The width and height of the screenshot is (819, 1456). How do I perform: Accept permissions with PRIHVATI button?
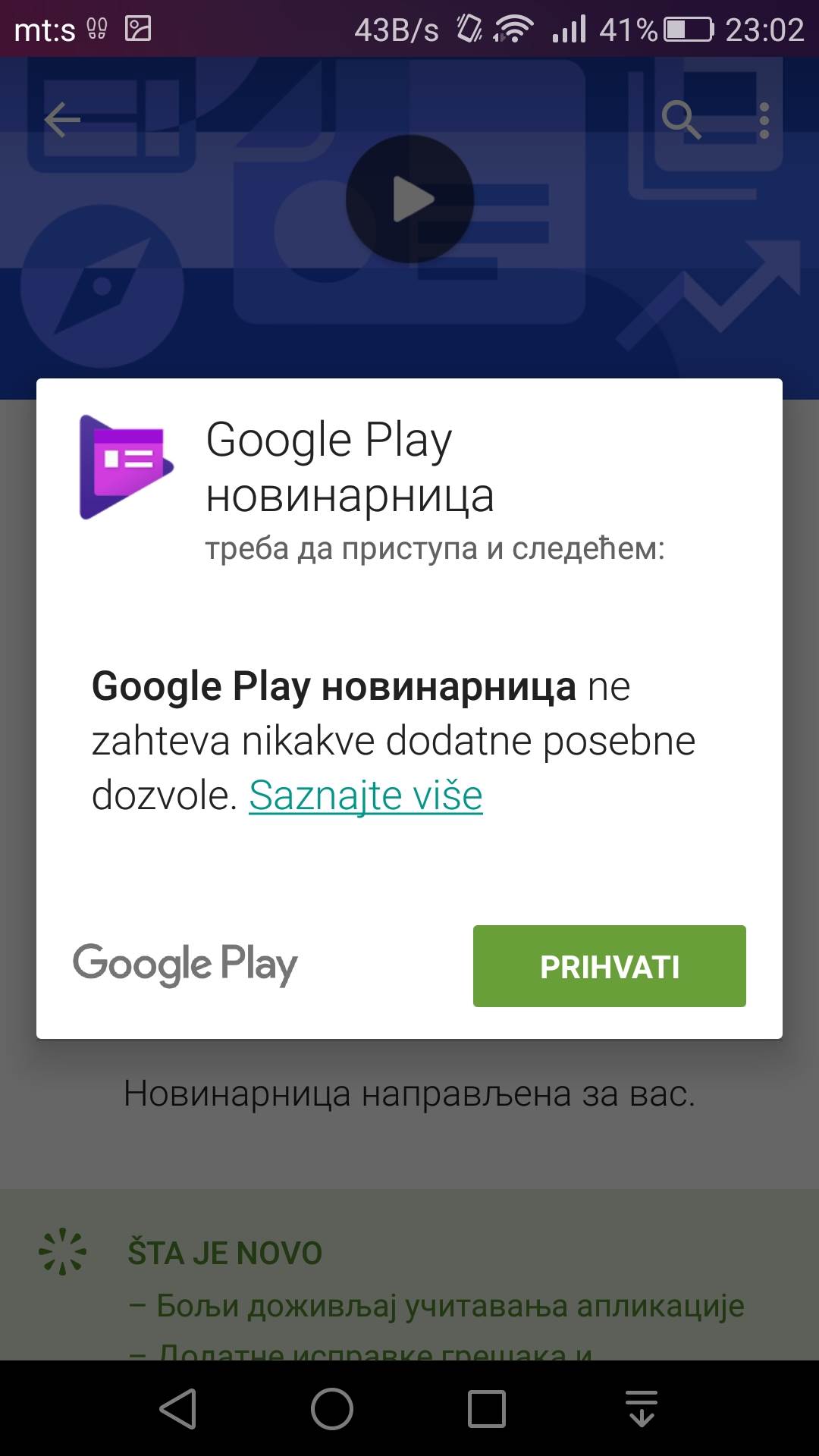click(609, 966)
